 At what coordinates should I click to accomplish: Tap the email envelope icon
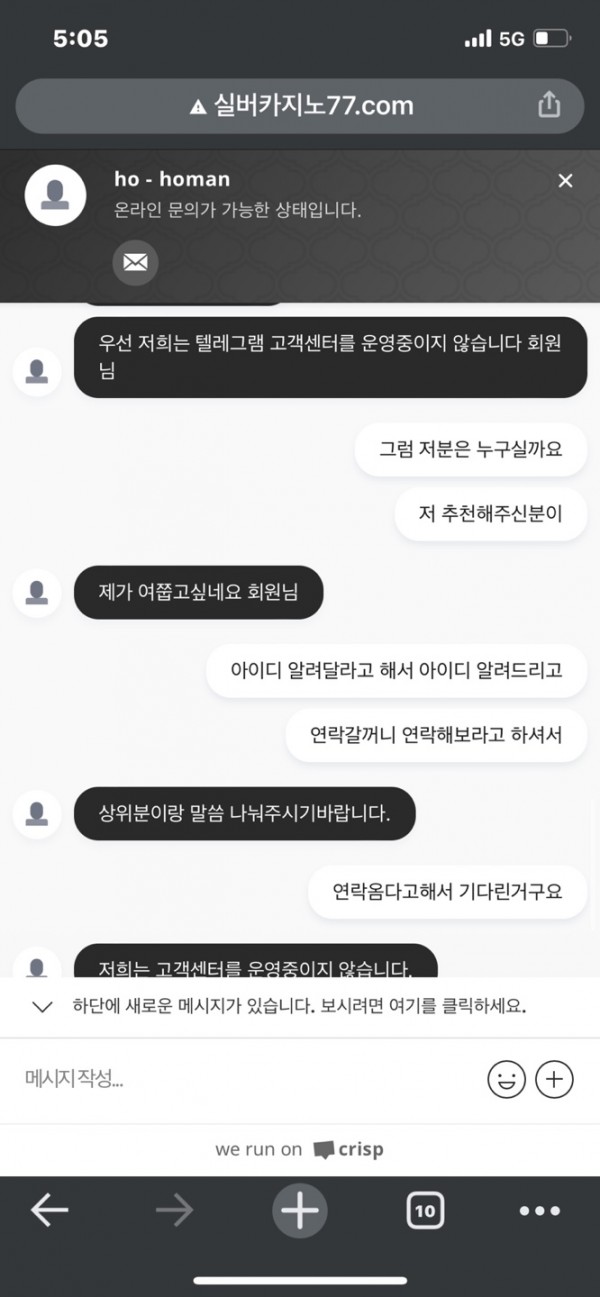click(135, 263)
